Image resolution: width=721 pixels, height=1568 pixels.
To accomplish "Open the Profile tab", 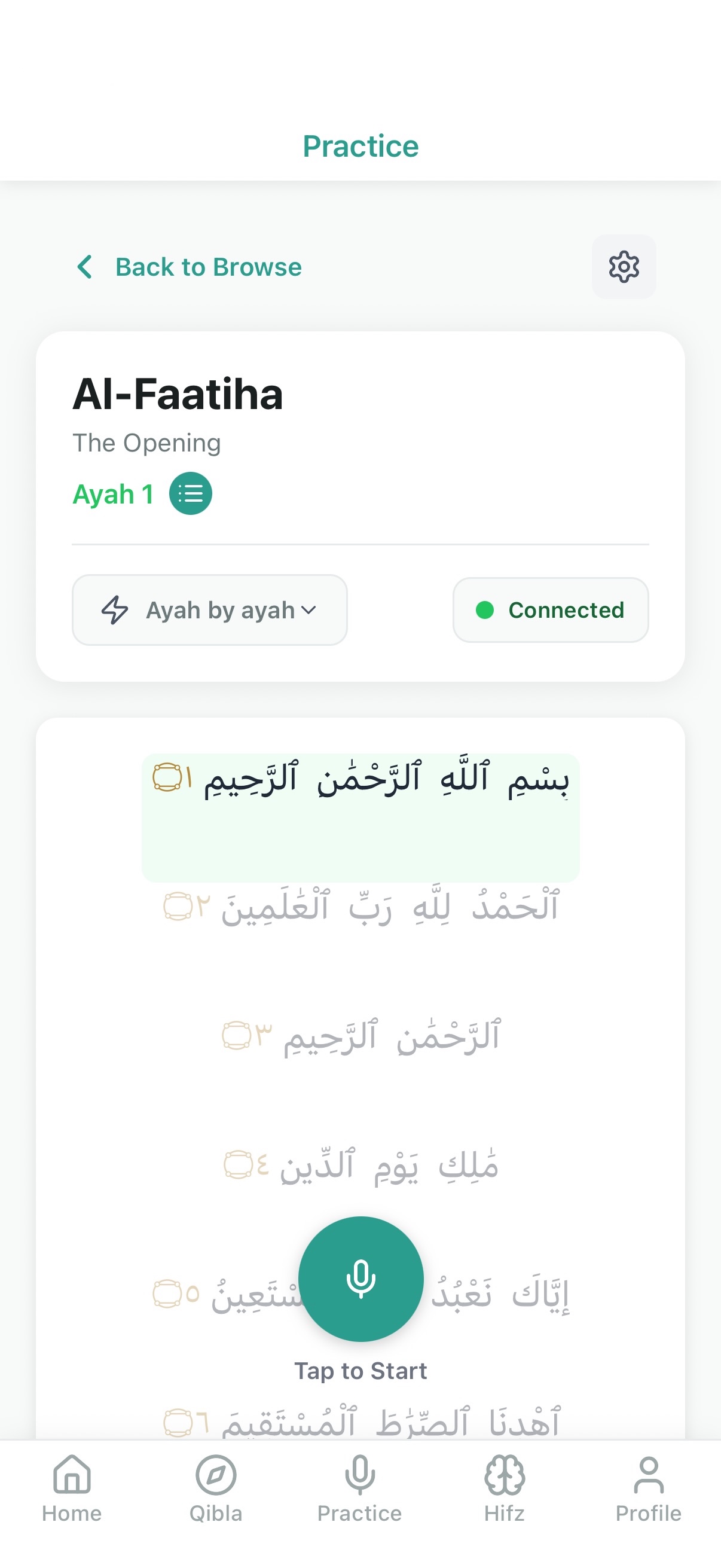I will tap(649, 1489).
